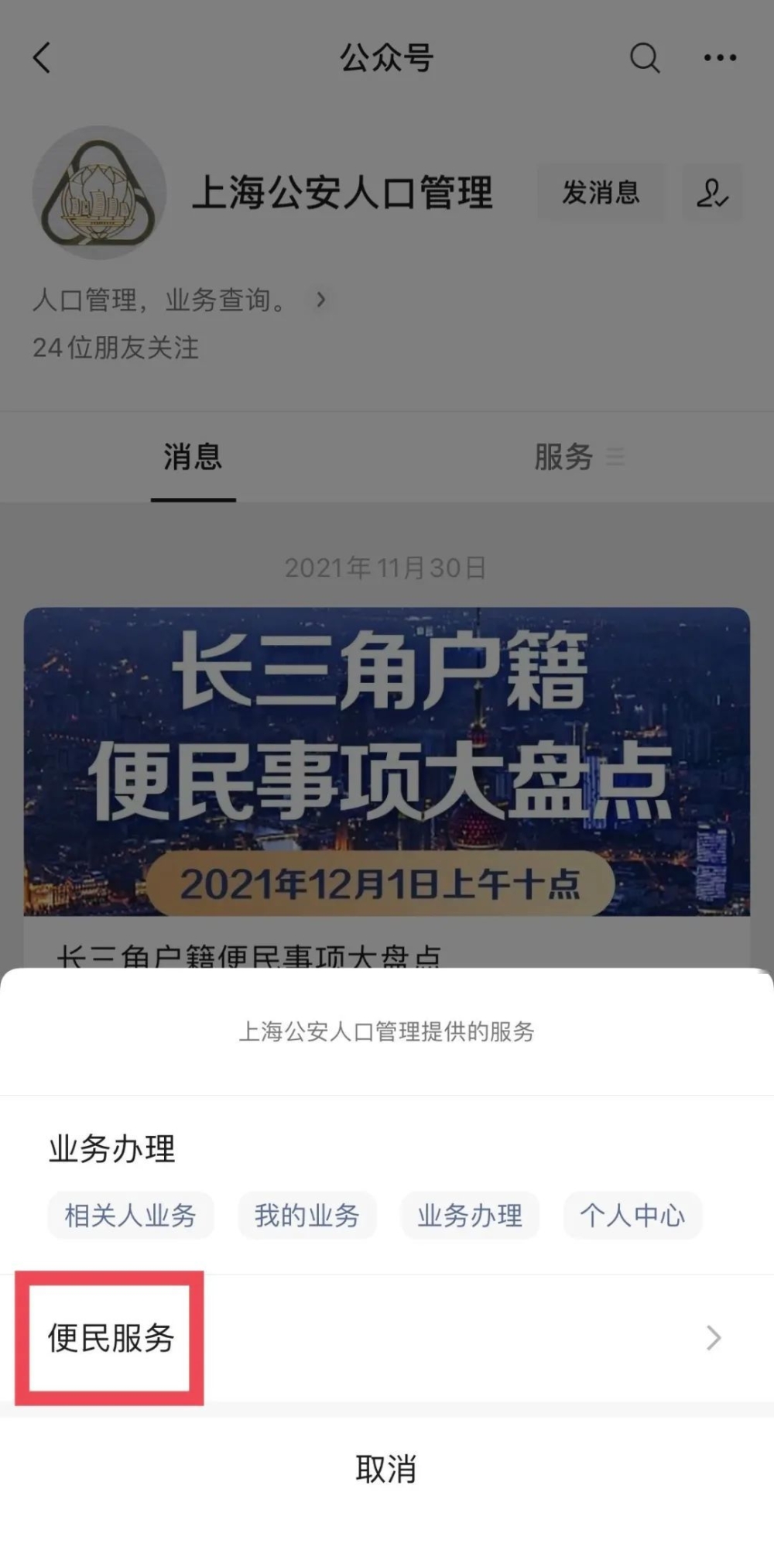Tap the 业务办理 chip
Image resolution: width=774 pixels, height=1568 pixels.
point(470,1215)
